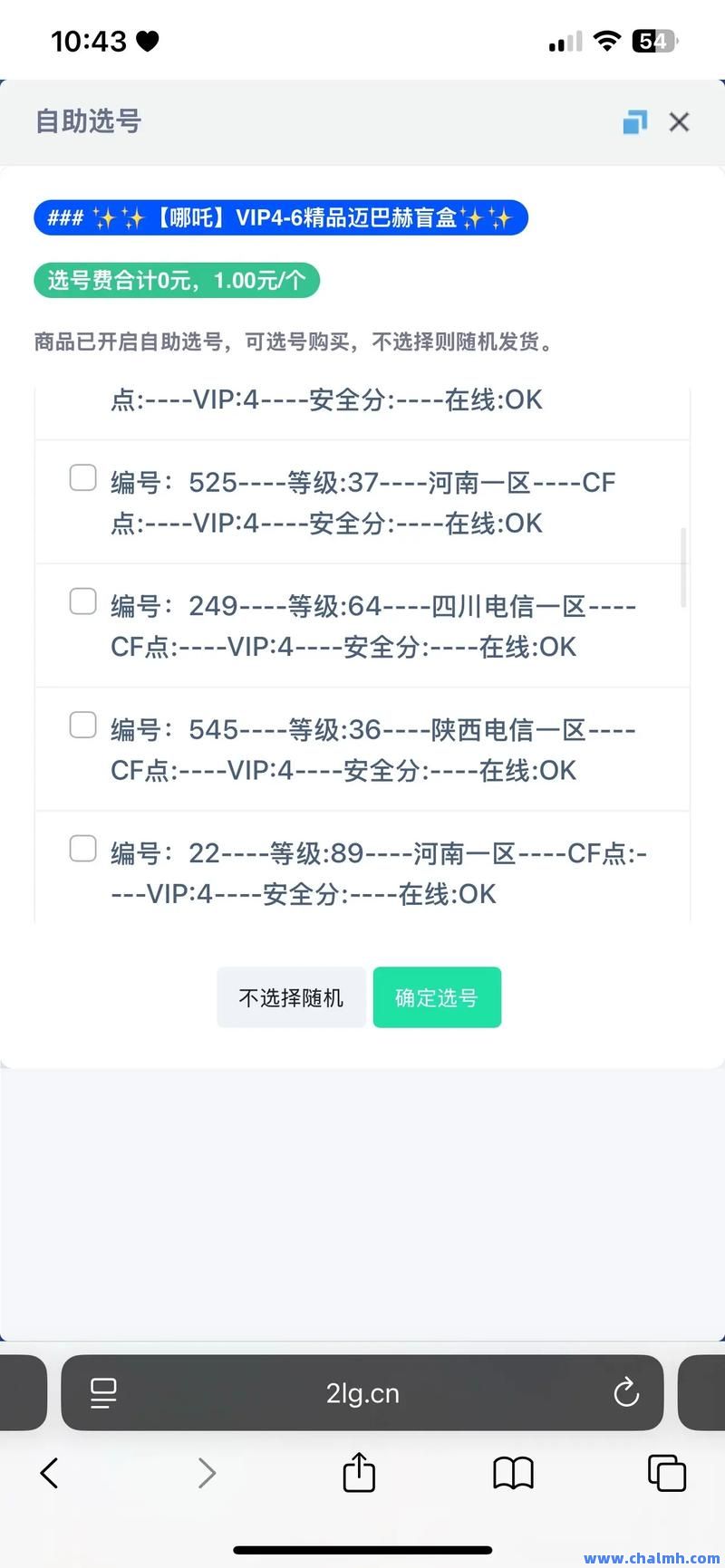Tap the address bar showing 2lg.cn

tap(362, 1393)
